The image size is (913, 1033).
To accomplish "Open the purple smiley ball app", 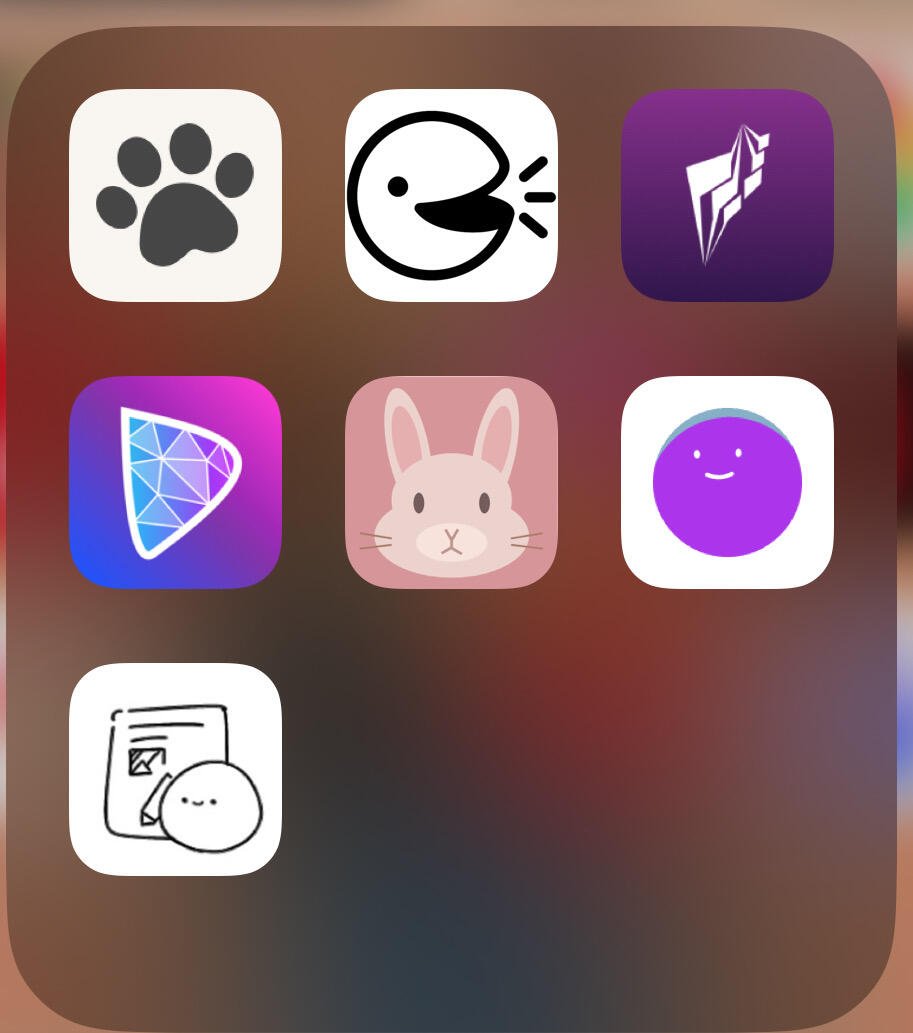I will pos(727,482).
